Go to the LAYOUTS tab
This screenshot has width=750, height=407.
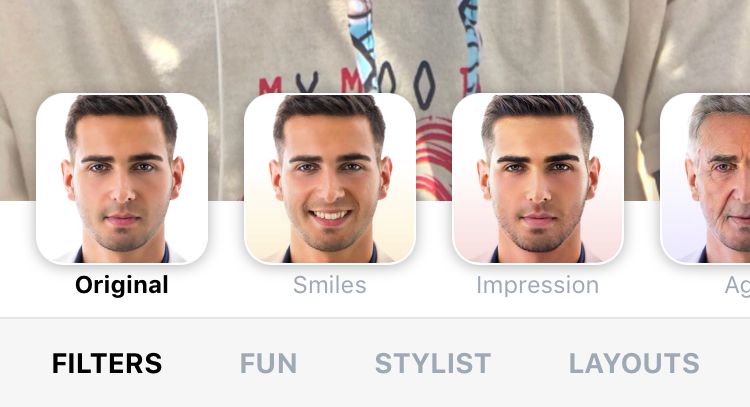pos(634,363)
